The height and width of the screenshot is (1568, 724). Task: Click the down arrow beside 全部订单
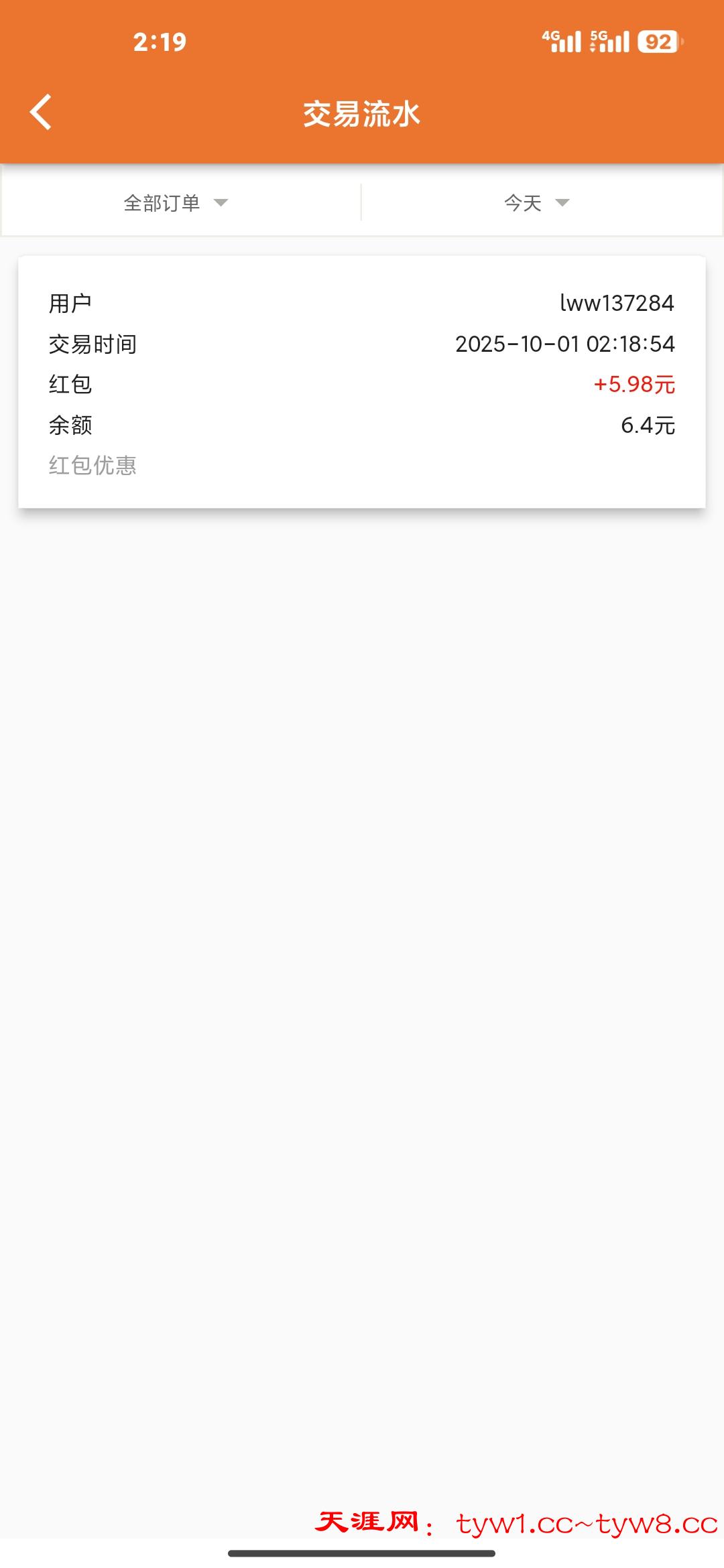pyautogui.click(x=223, y=203)
